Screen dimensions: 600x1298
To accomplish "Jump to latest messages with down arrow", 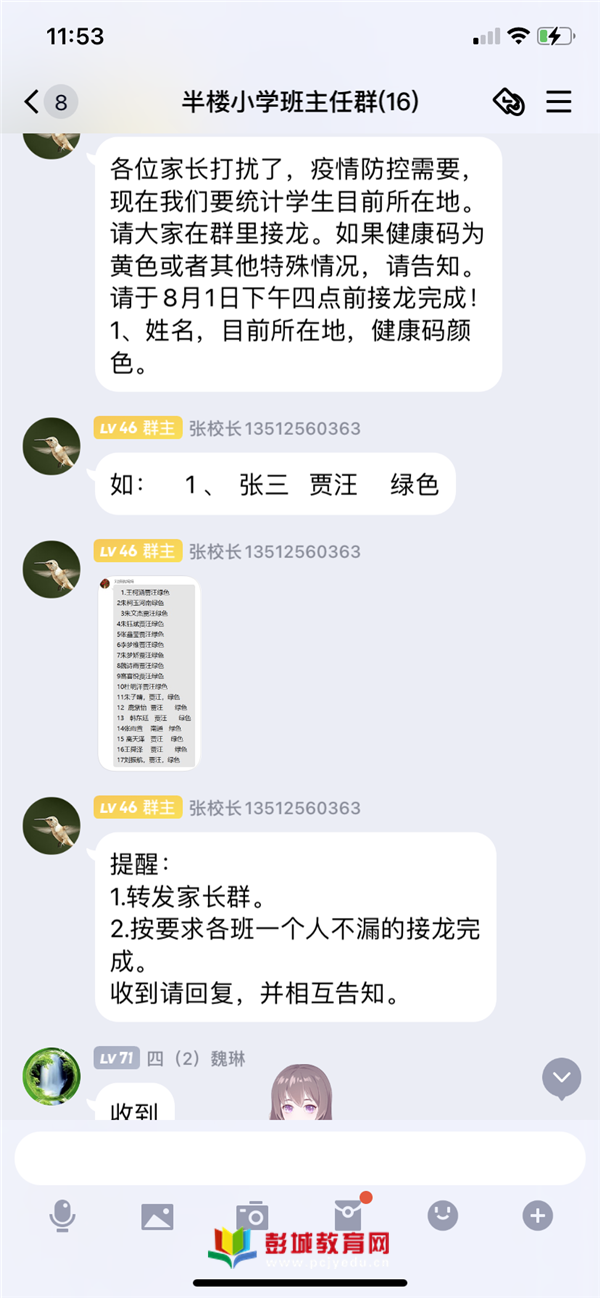I will point(562,1077).
